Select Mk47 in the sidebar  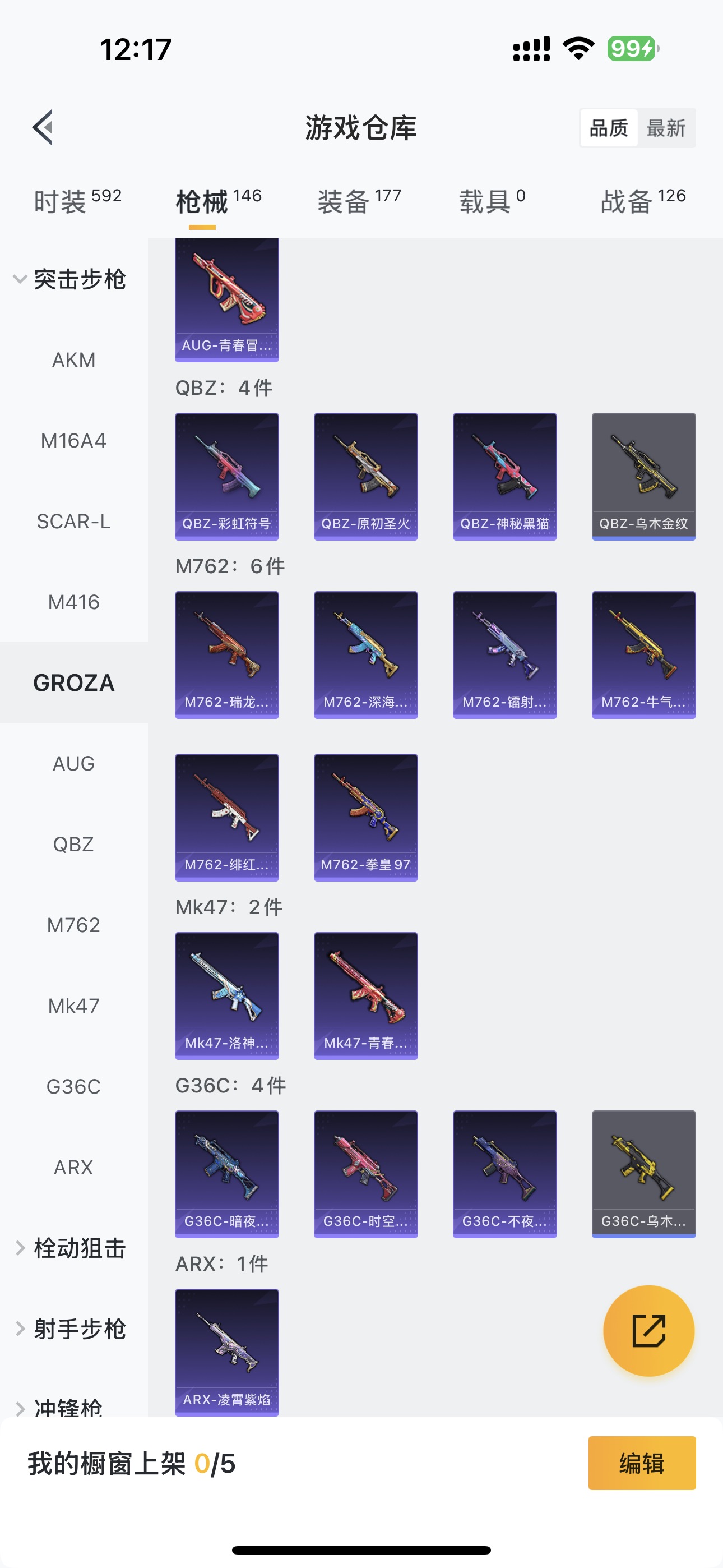[73, 1006]
